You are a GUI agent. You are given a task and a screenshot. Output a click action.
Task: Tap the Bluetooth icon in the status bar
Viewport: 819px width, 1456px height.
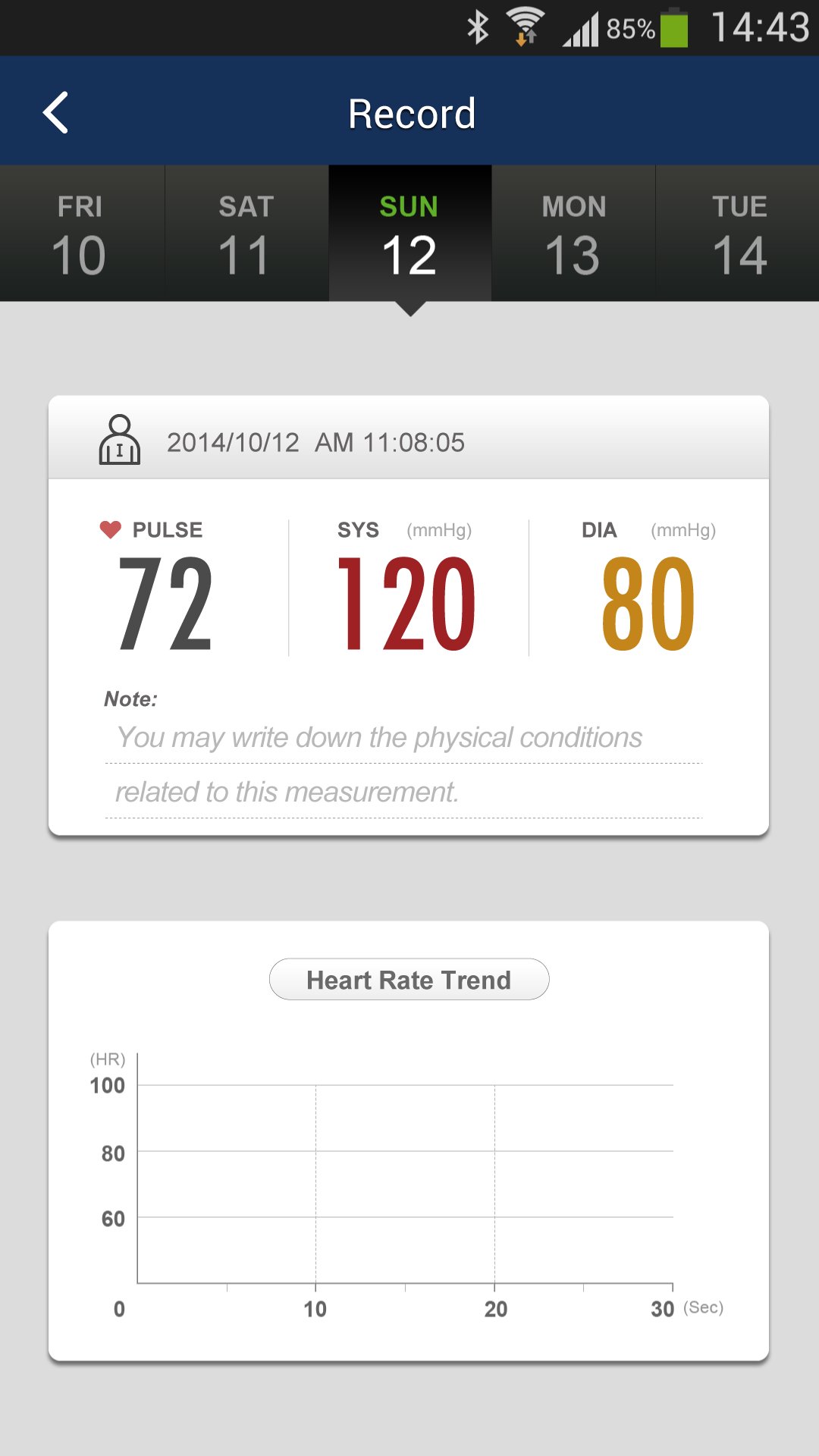478,24
